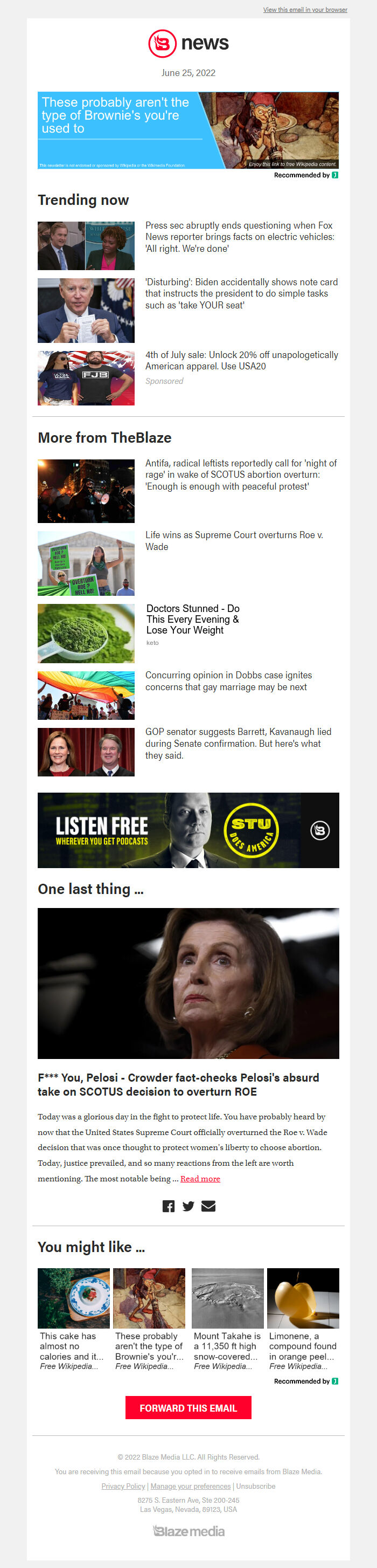Open the keto 'Doctors Stunned' ad

[193, 619]
